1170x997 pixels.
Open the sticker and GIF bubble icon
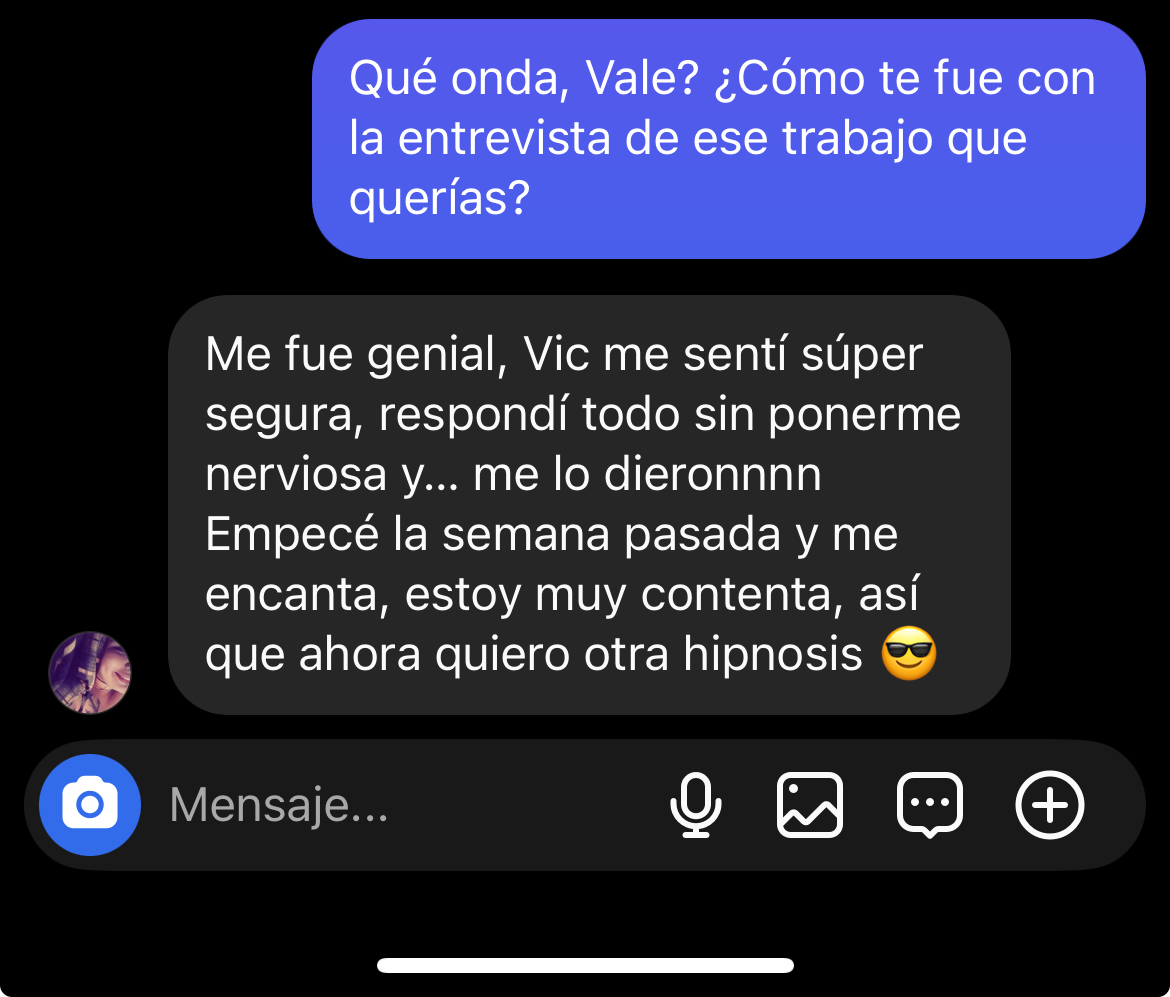tap(930, 805)
